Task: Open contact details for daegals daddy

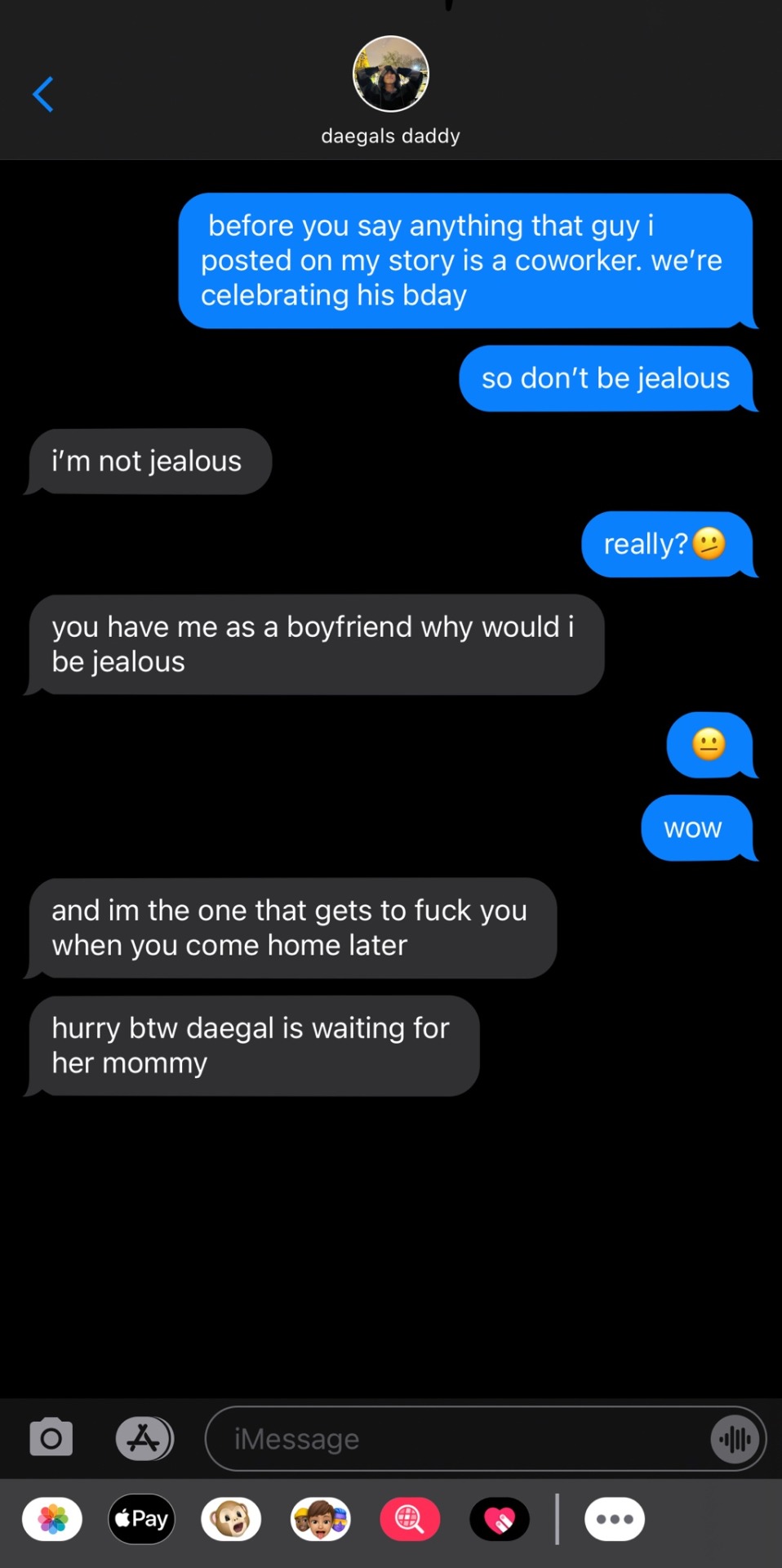Action: click(390, 90)
